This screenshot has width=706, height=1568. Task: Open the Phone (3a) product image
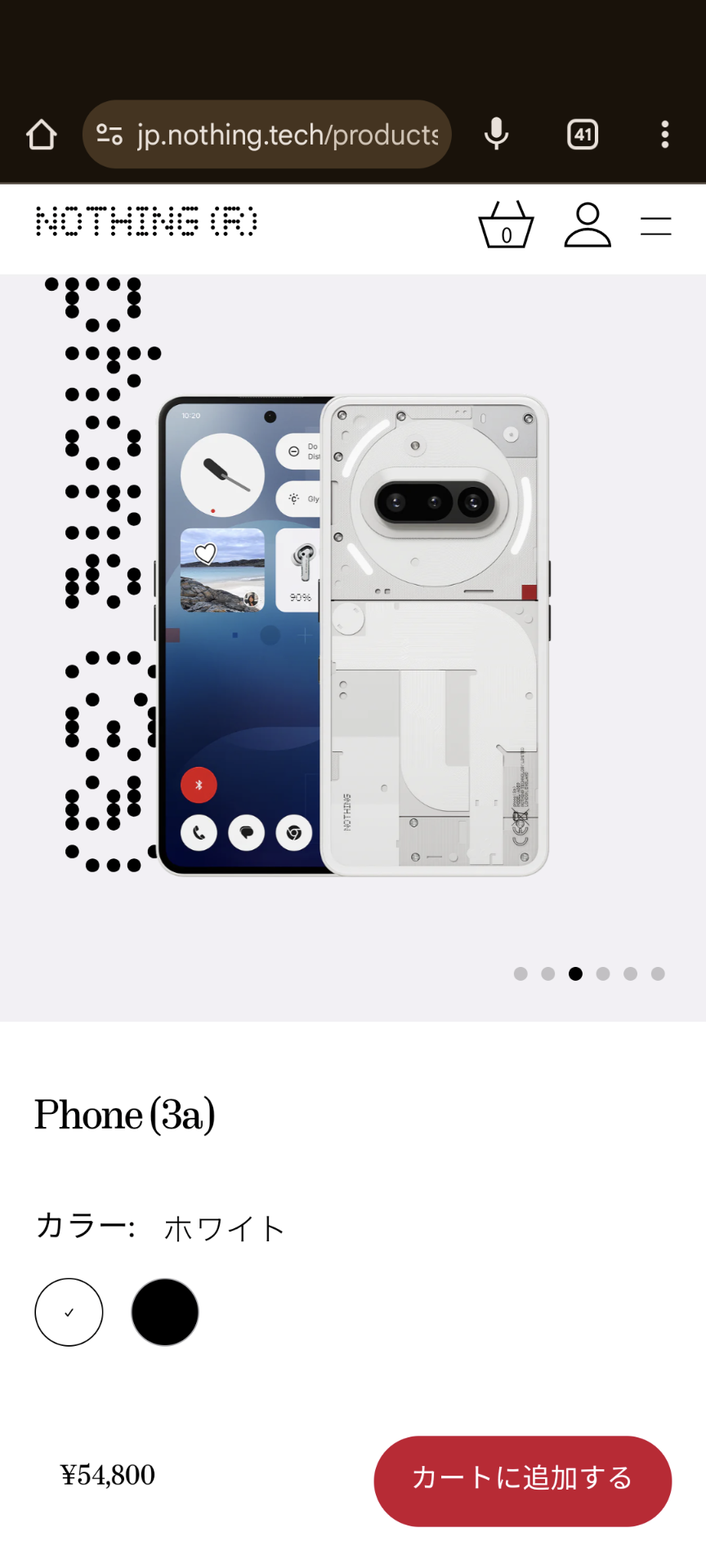click(x=353, y=637)
